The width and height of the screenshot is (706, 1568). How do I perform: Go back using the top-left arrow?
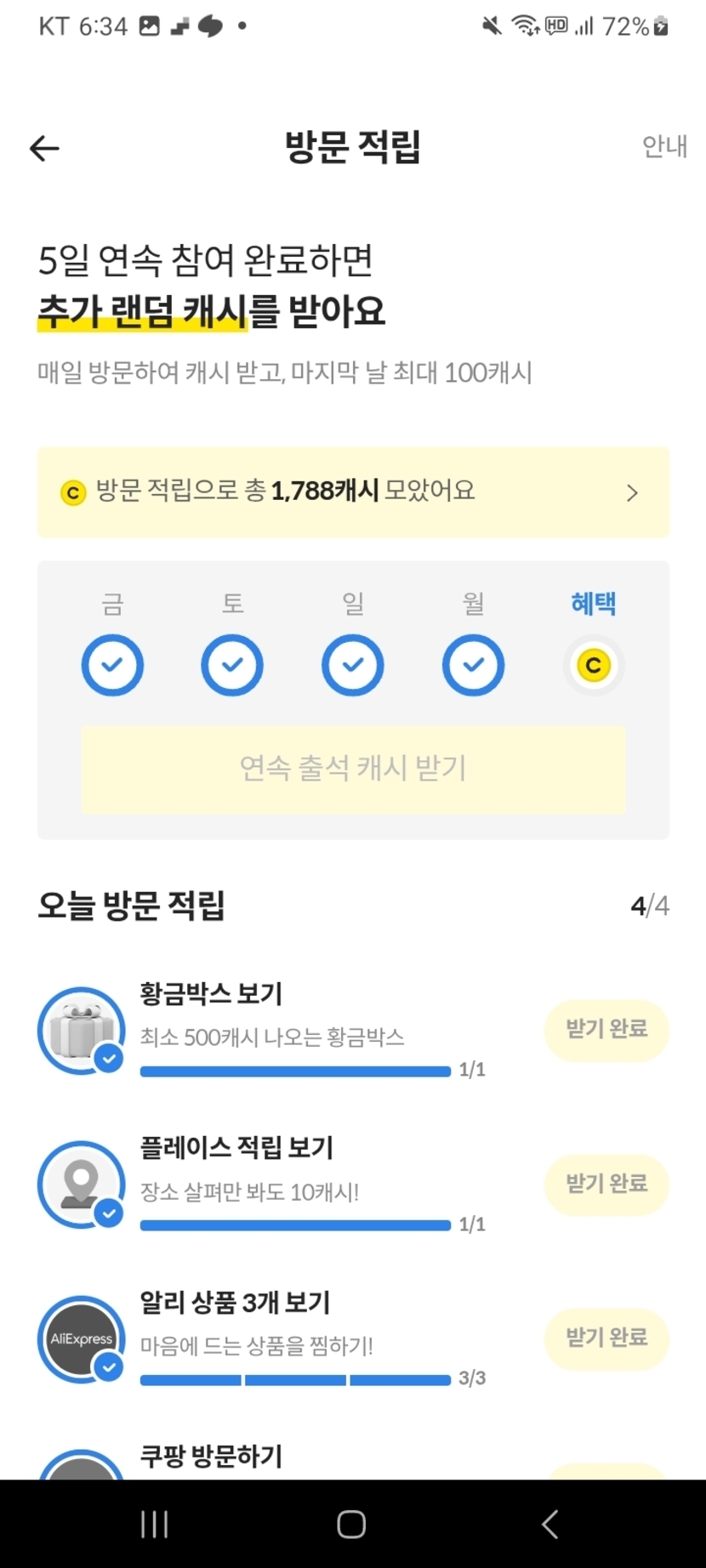(x=44, y=149)
